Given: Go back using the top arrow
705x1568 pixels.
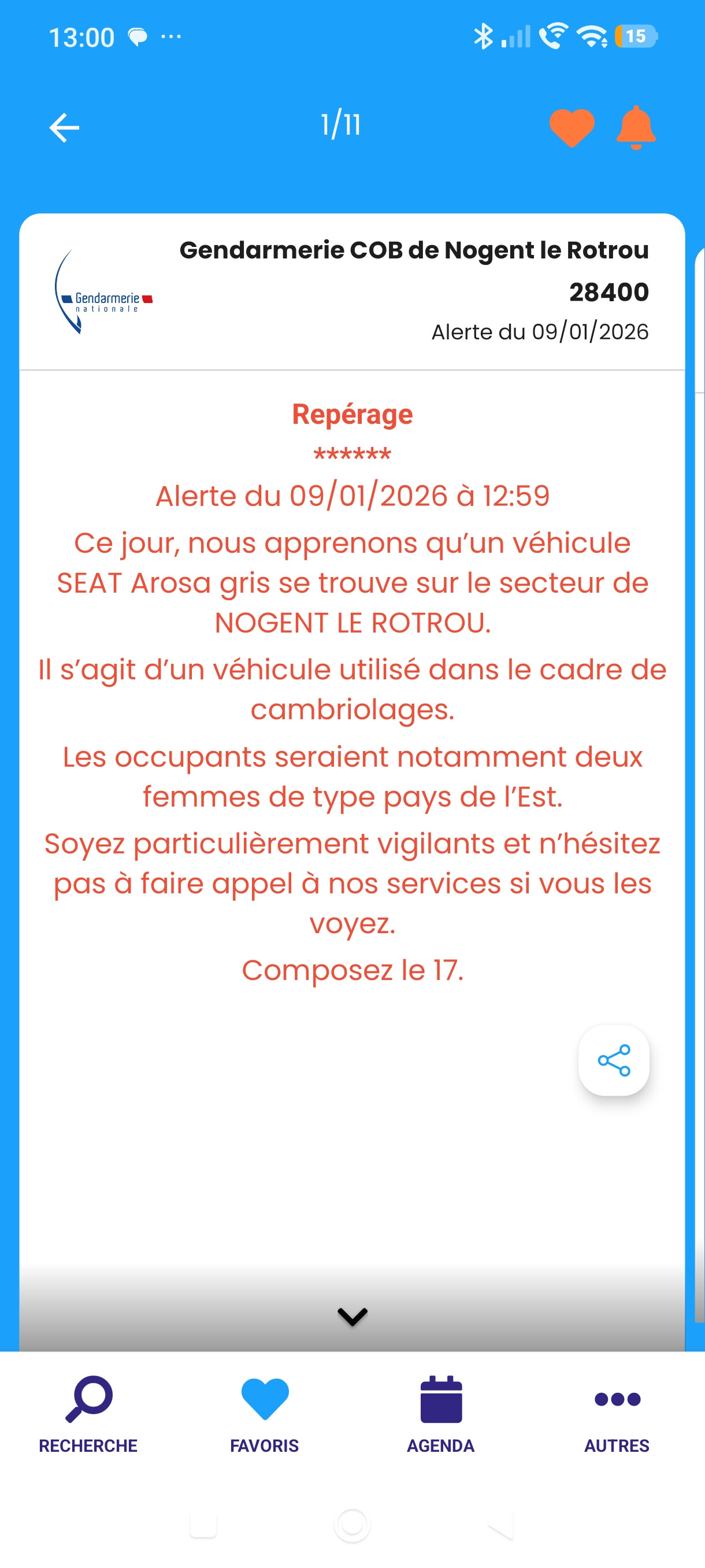Looking at the screenshot, I should (64, 128).
